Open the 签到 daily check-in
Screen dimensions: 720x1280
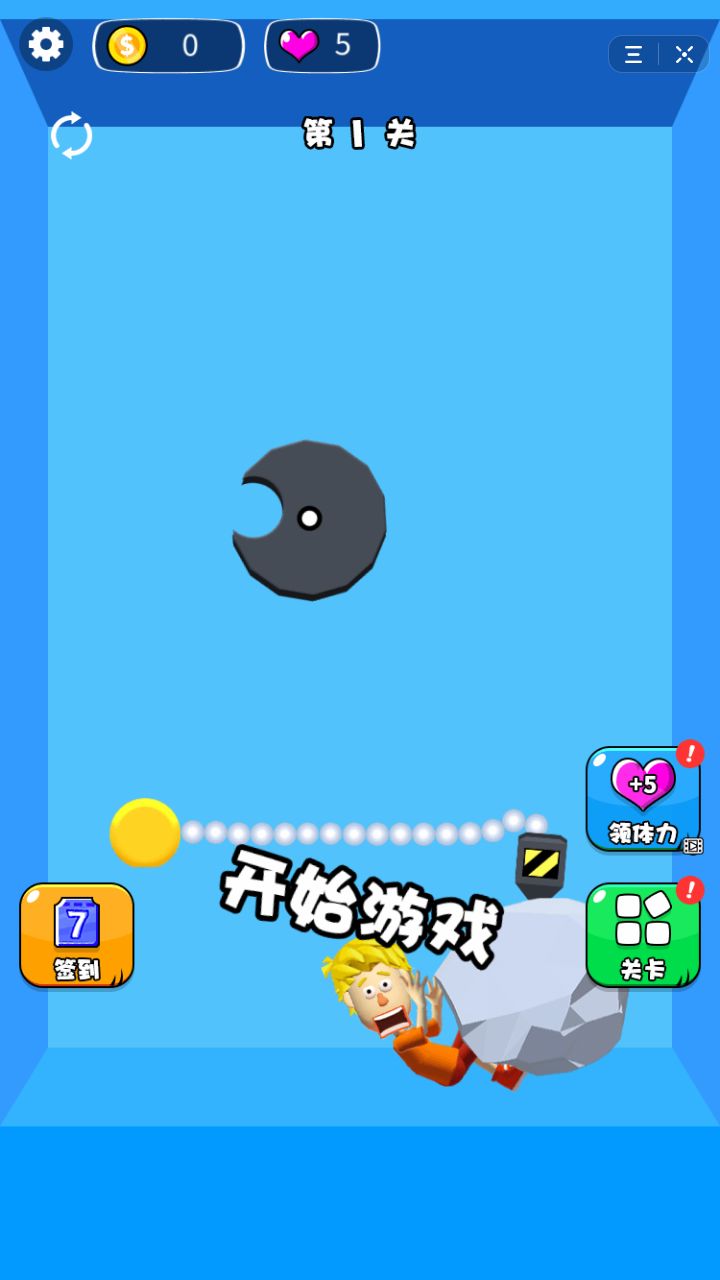pyautogui.click(x=77, y=935)
